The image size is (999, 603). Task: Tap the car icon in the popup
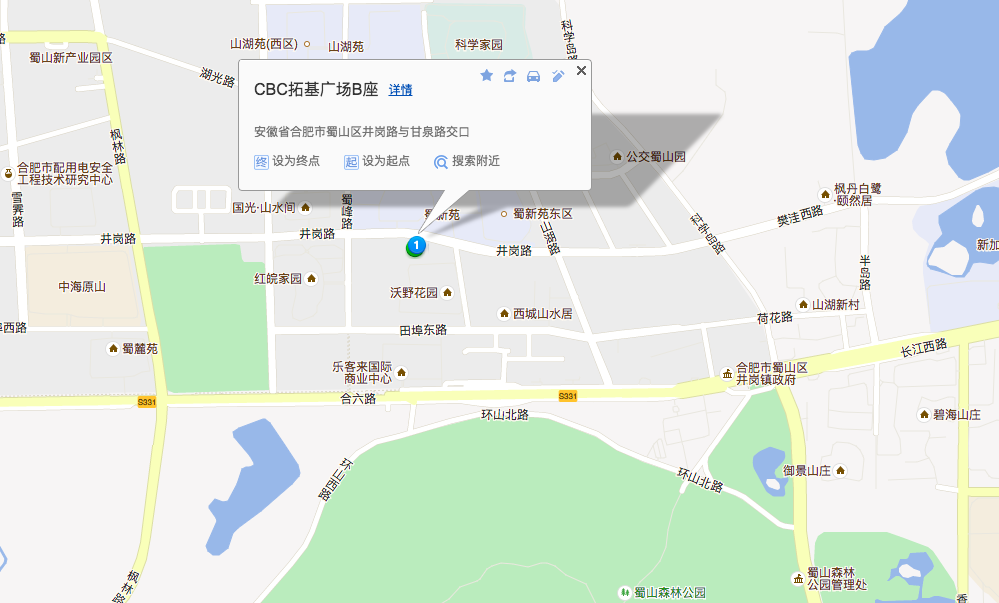coord(534,75)
